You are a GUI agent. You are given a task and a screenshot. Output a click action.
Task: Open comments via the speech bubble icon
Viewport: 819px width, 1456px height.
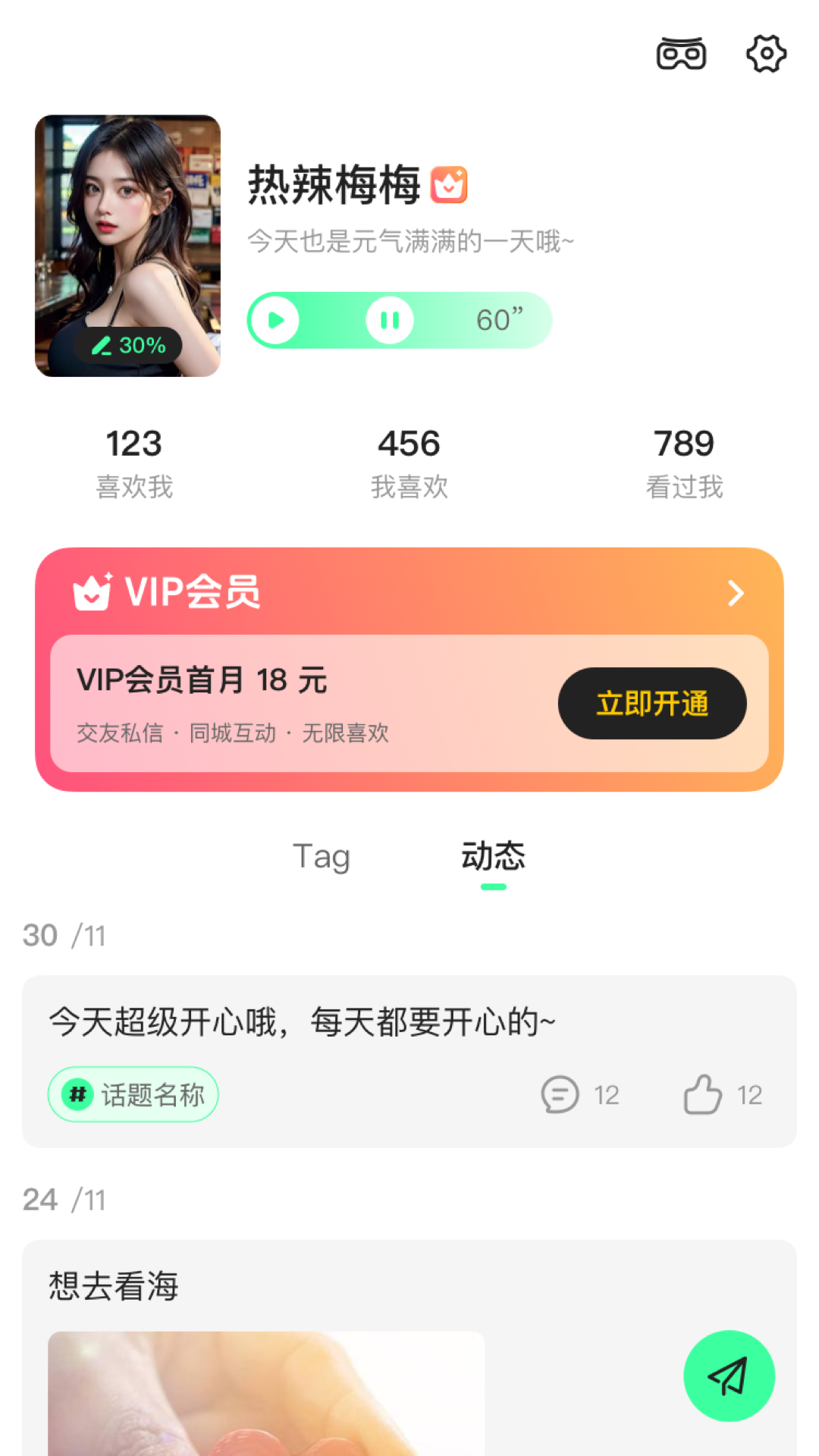pyautogui.click(x=559, y=1094)
